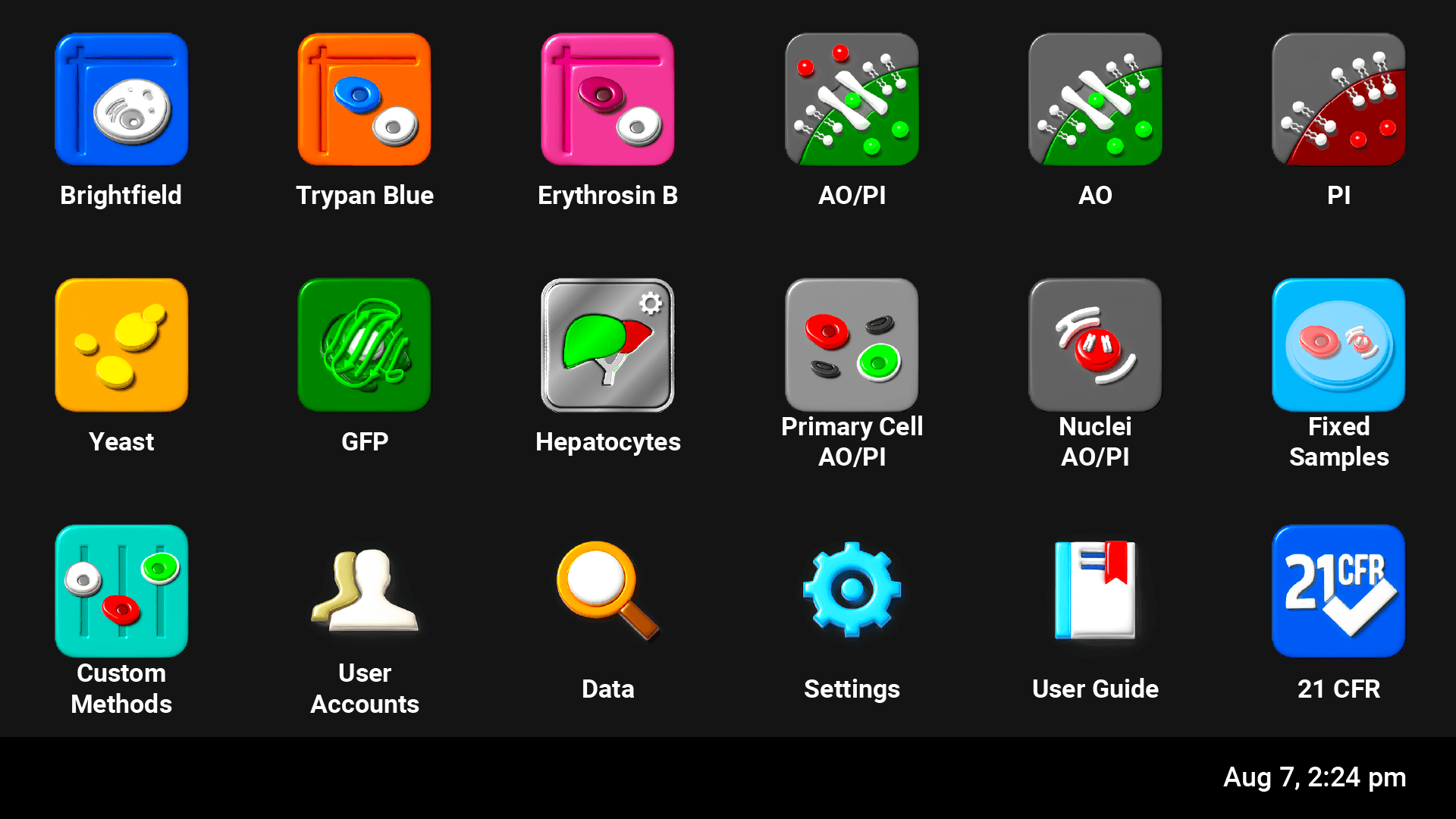Image resolution: width=1456 pixels, height=819 pixels.
Task: Open the Yeast counting method
Action: [121, 345]
